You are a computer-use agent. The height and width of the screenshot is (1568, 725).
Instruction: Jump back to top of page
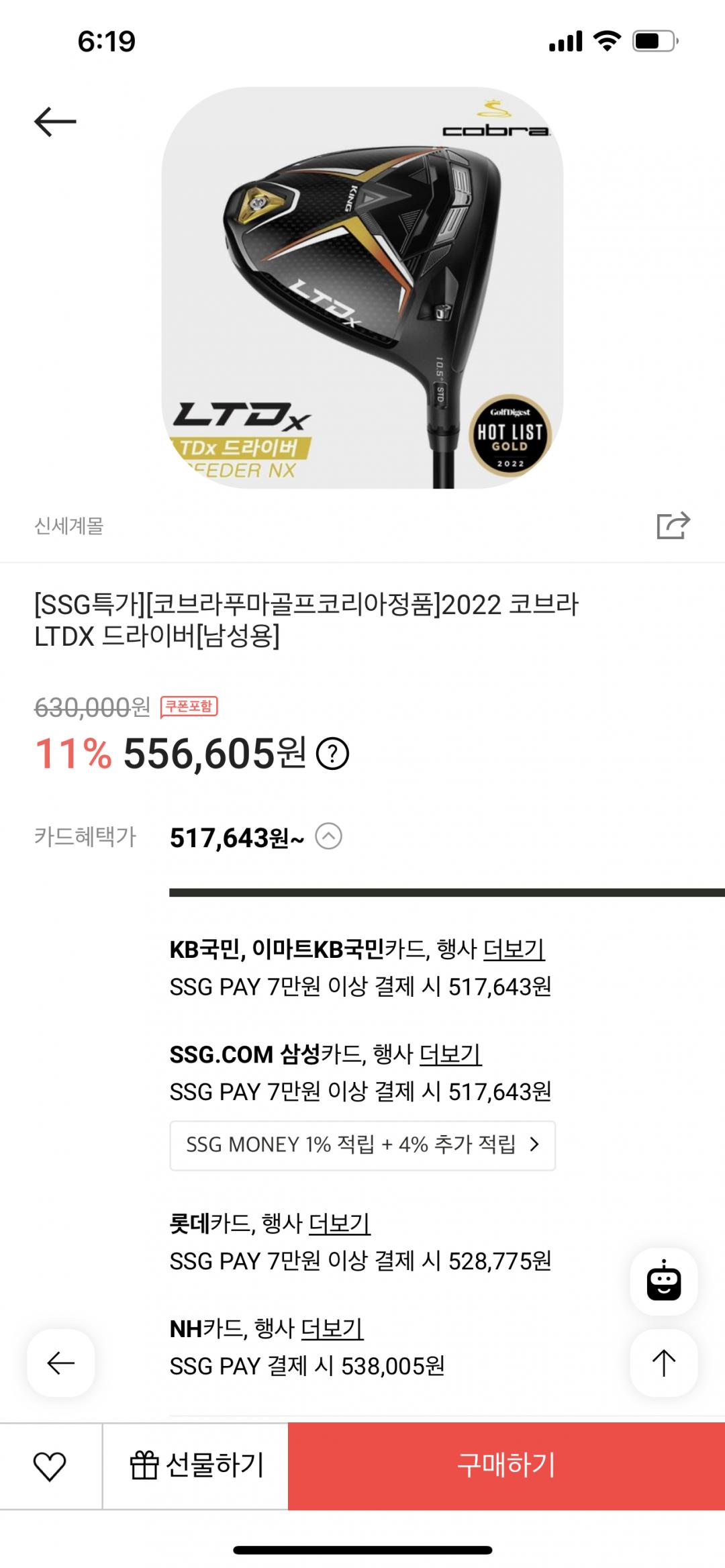(663, 1363)
